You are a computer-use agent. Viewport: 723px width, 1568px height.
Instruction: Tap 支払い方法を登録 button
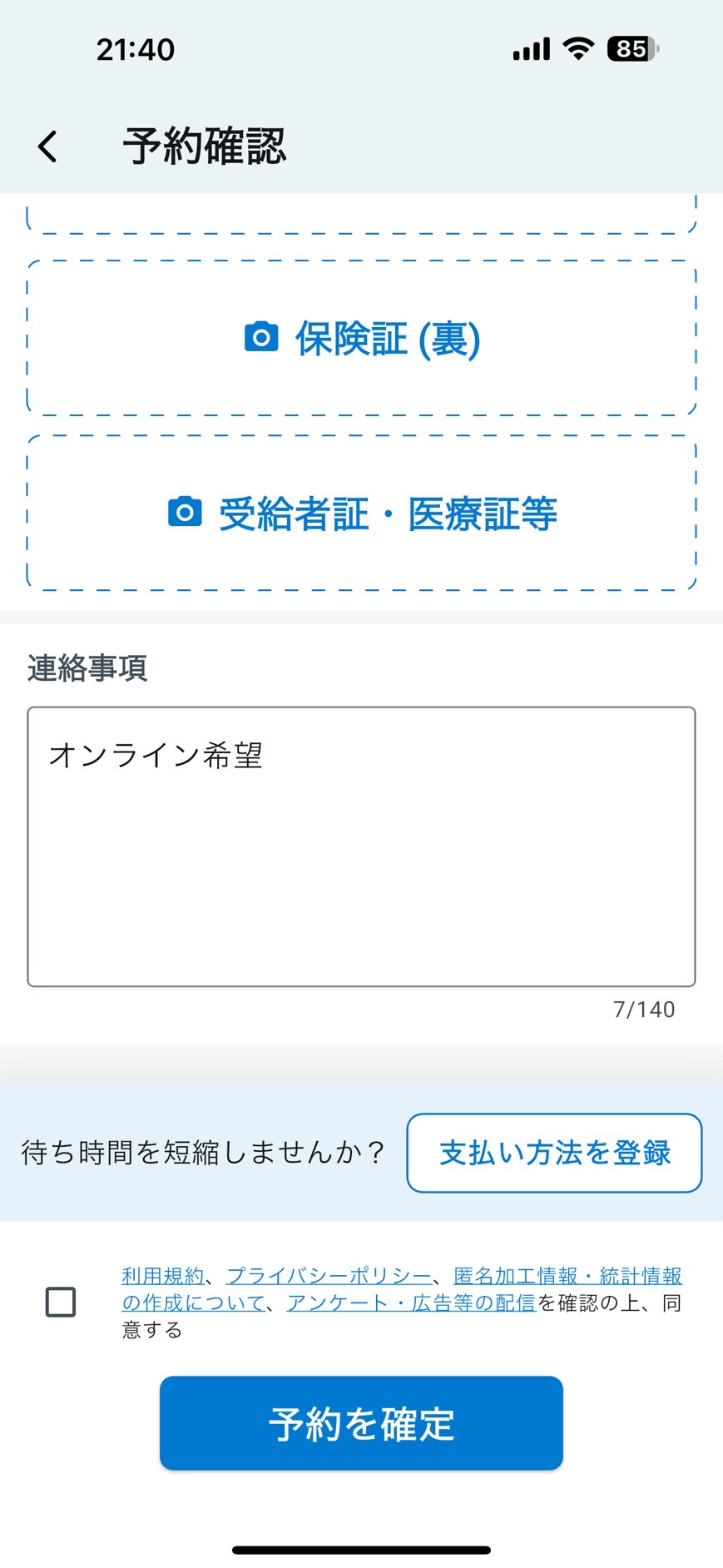(554, 1153)
